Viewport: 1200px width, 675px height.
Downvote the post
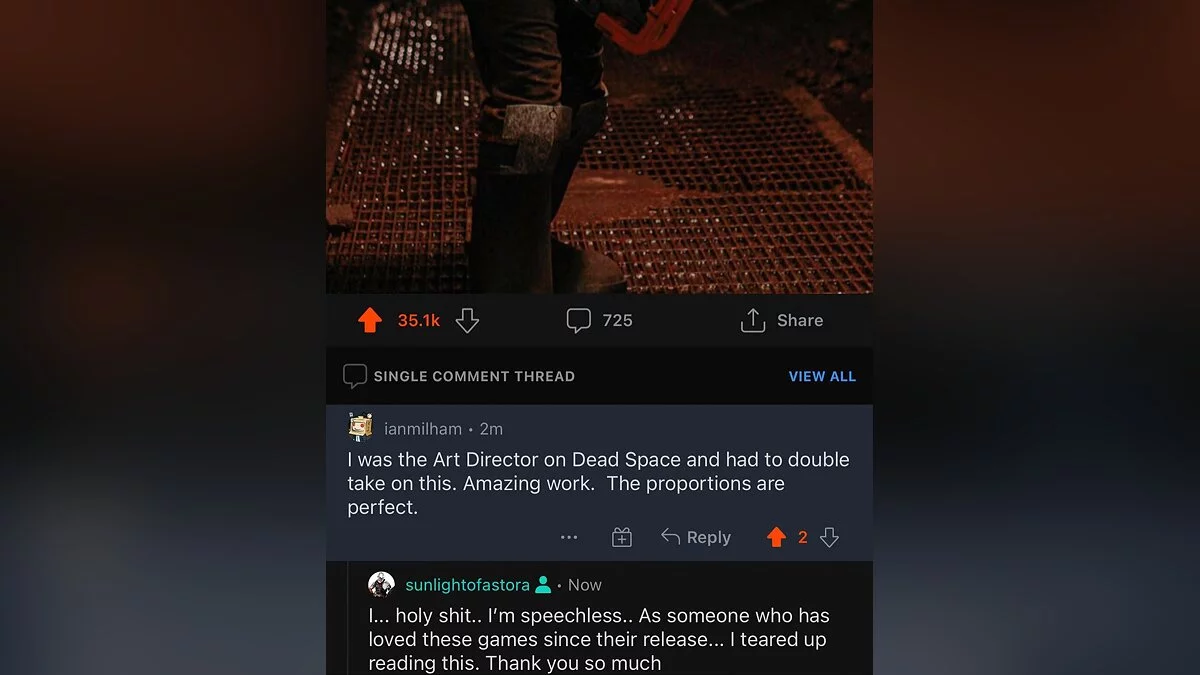click(x=467, y=320)
